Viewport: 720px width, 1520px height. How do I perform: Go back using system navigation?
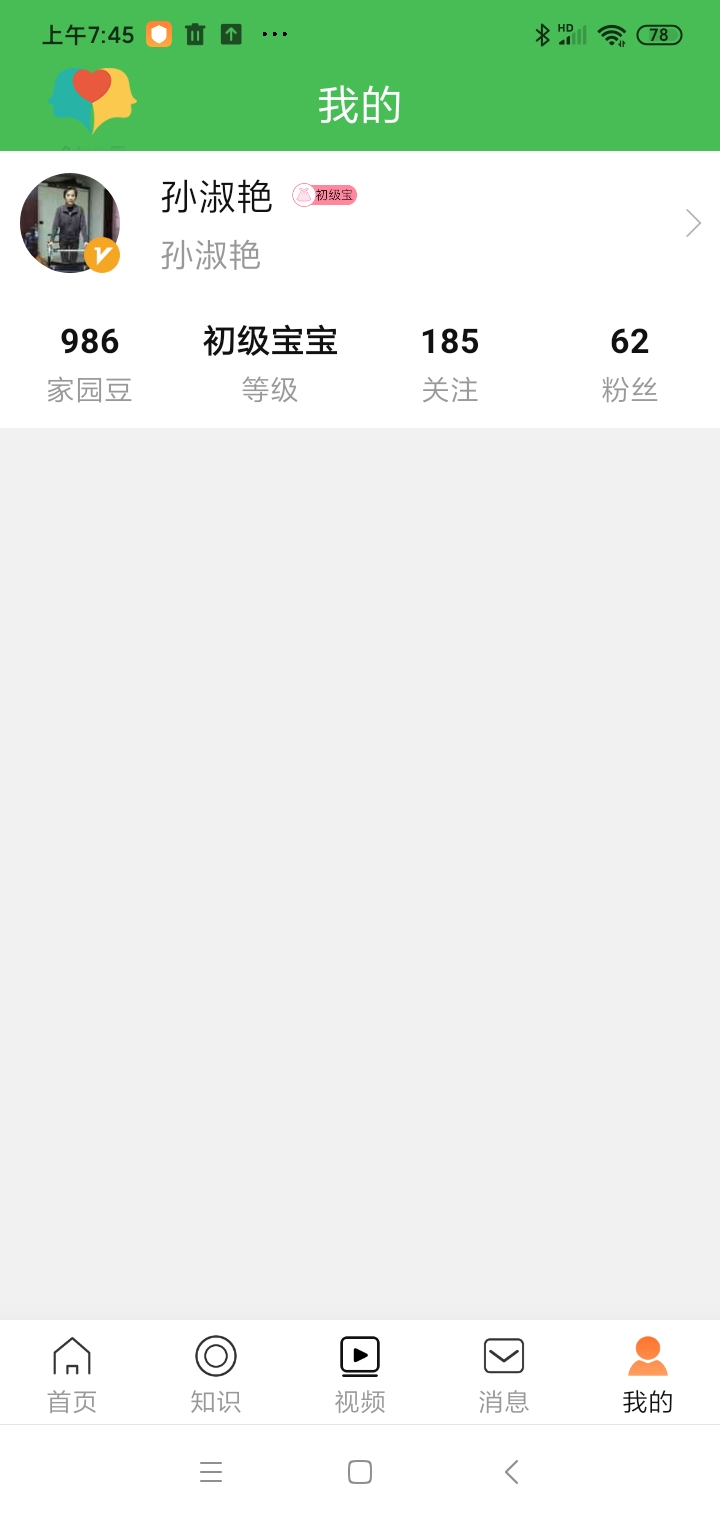[x=512, y=1472]
